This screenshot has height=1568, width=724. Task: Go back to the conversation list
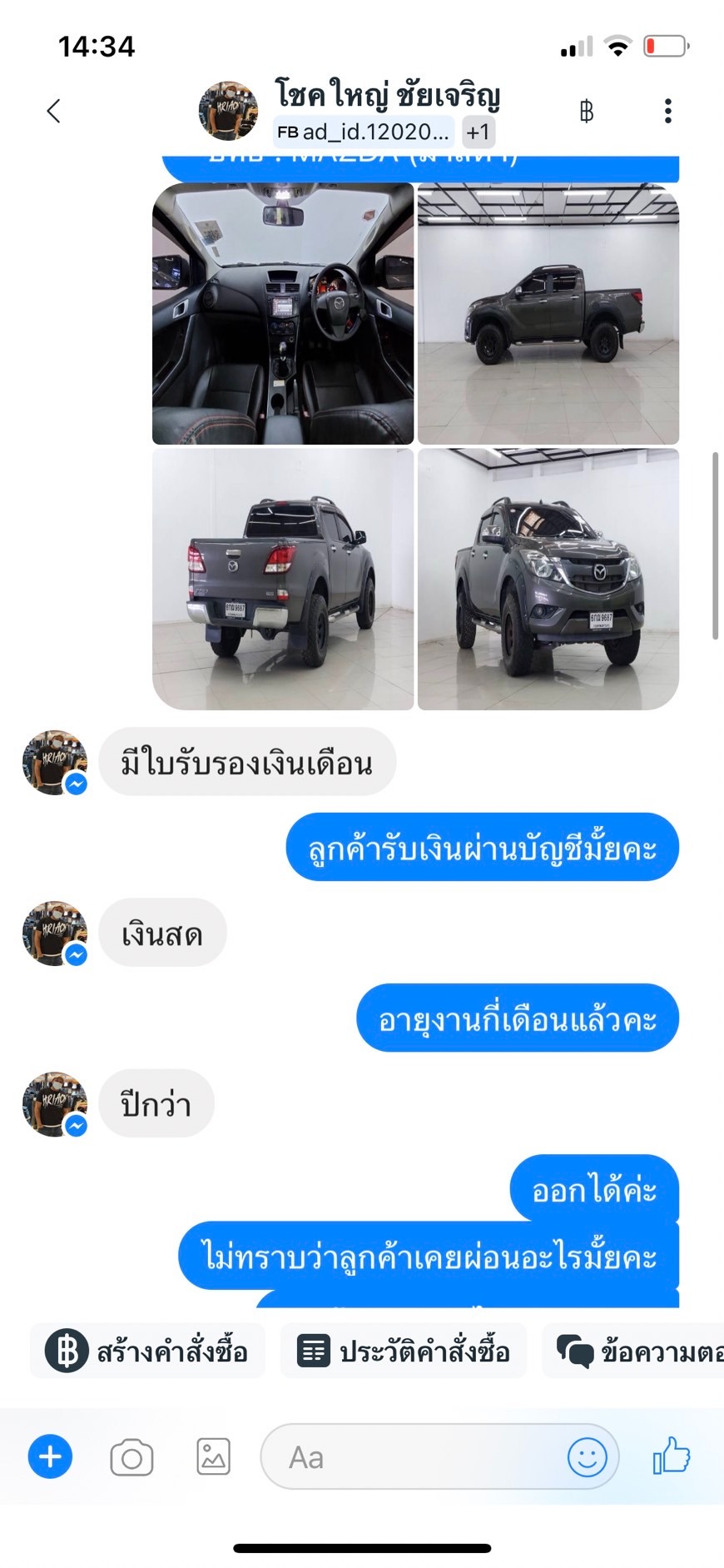point(54,111)
